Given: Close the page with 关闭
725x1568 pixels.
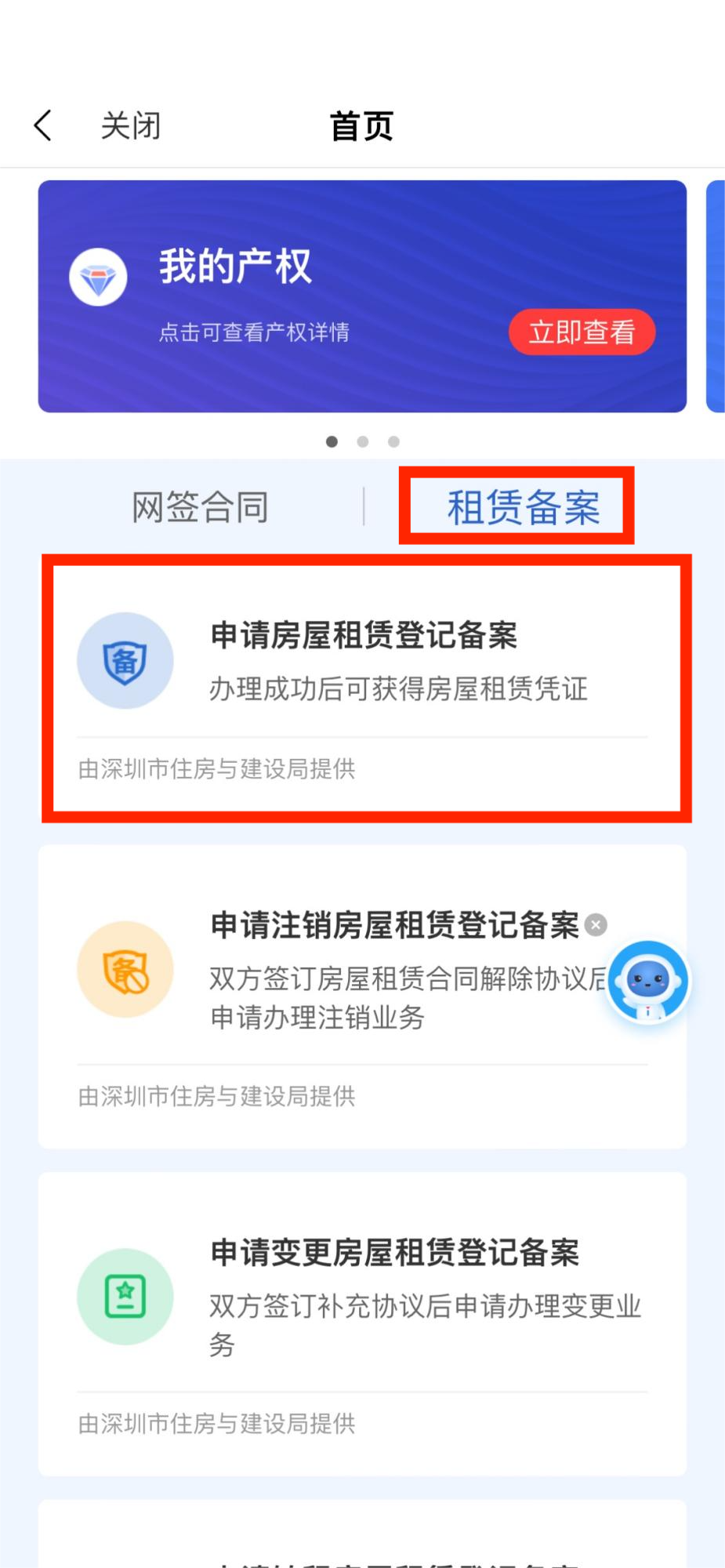Looking at the screenshot, I should (131, 125).
